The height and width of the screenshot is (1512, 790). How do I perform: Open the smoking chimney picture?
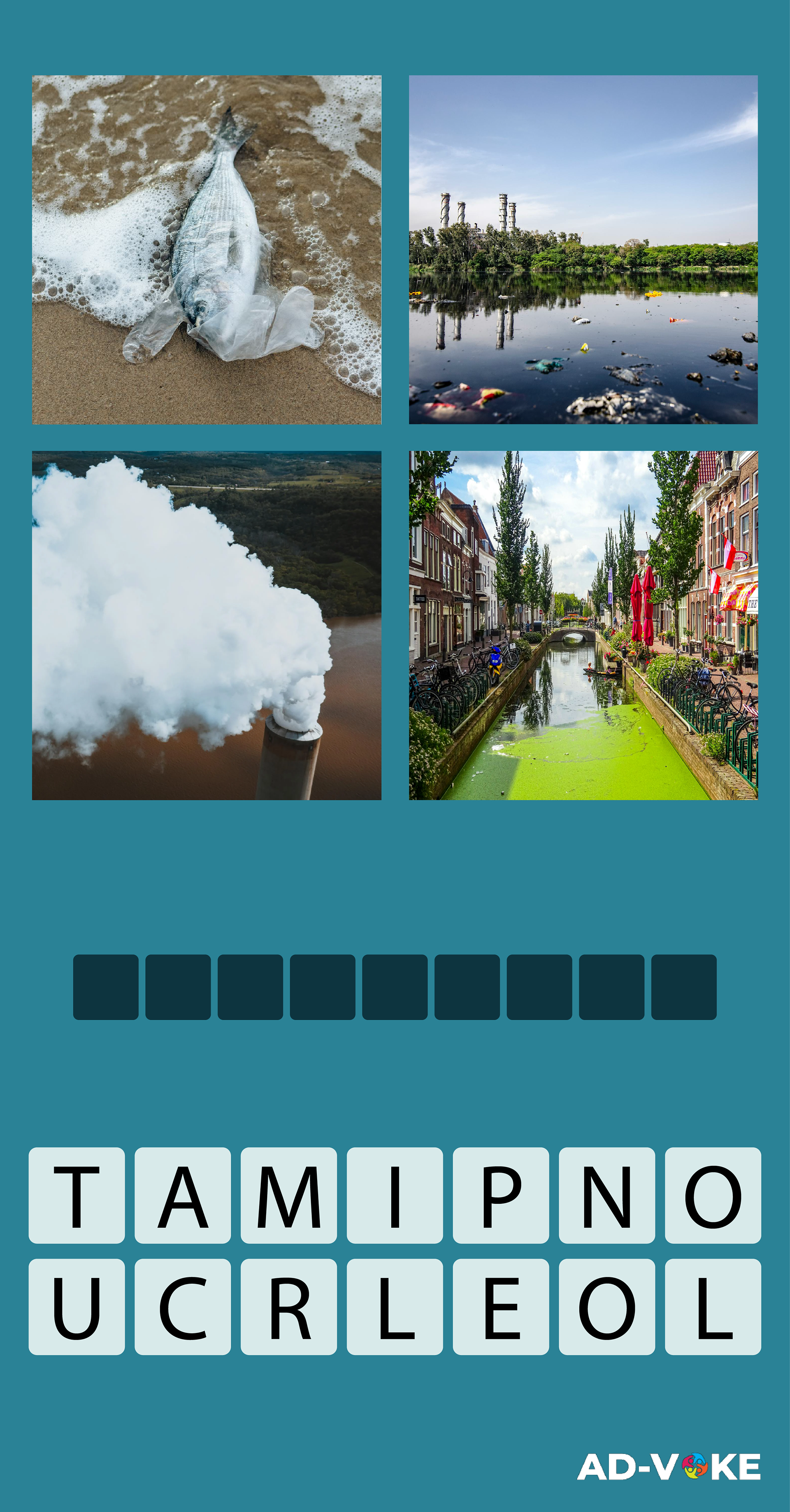207,625
